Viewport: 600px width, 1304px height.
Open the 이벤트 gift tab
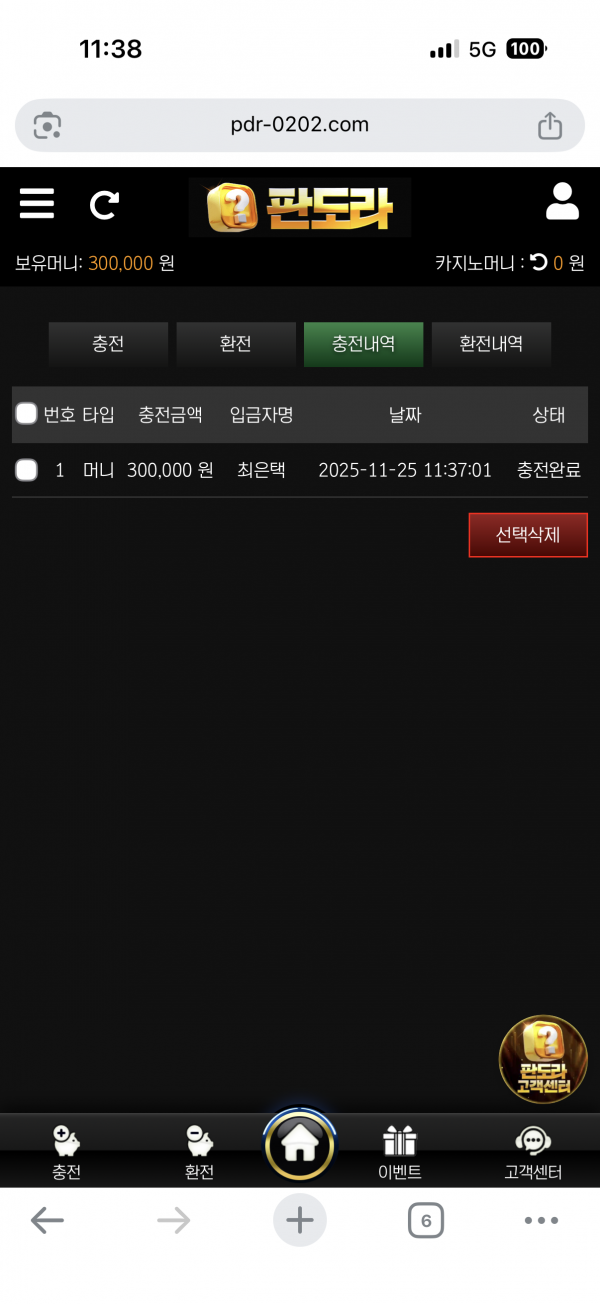pyautogui.click(x=400, y=1152)
